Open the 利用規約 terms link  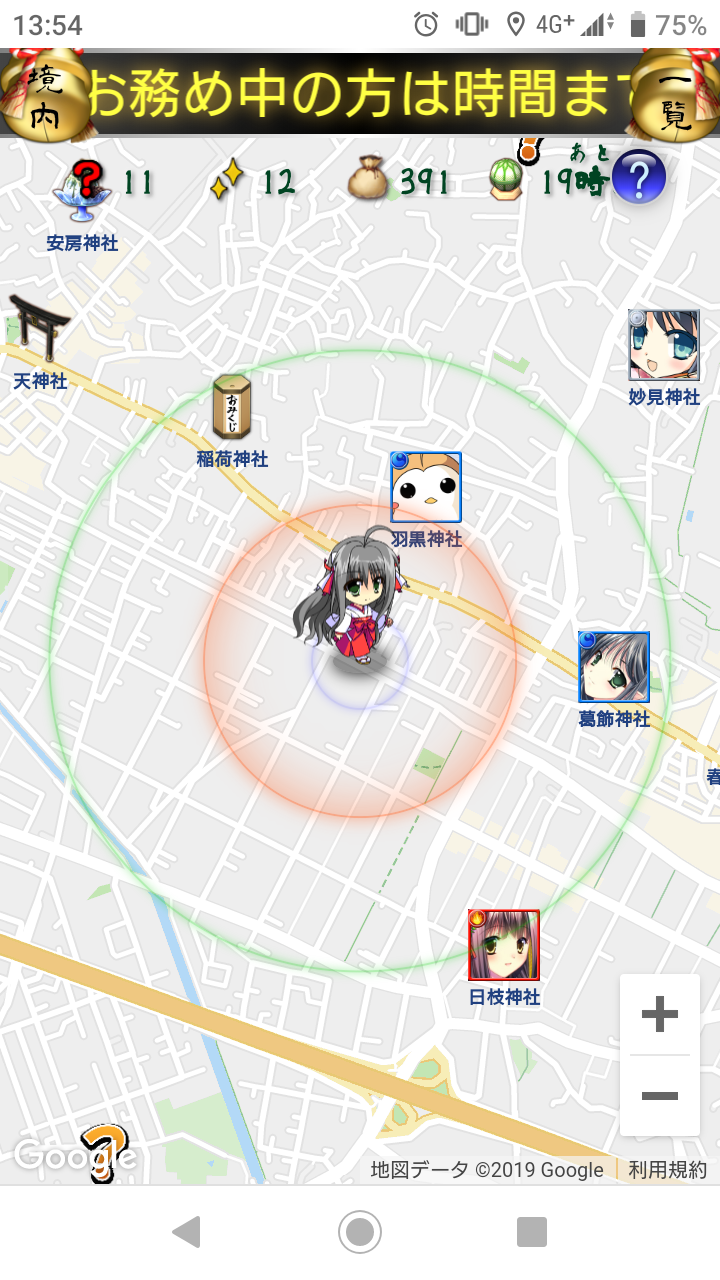click(668, 1169)
